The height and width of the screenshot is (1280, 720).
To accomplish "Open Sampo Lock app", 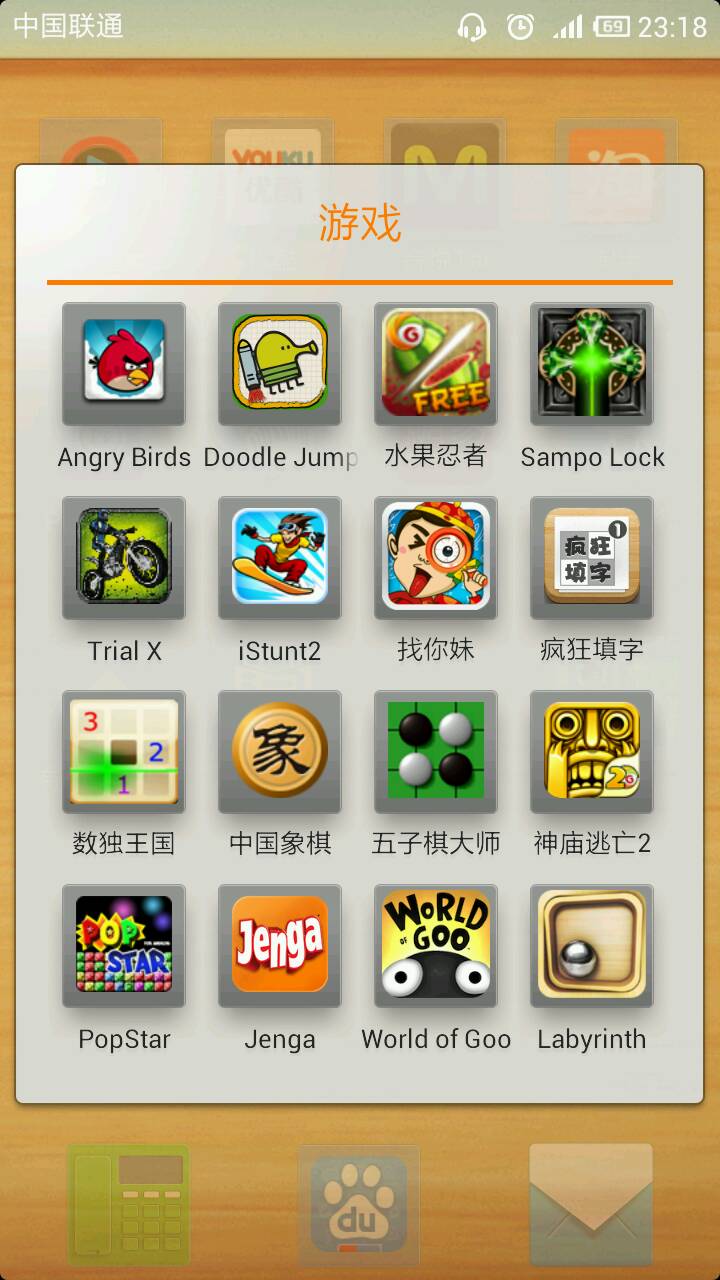I will [x=592, y=363].
